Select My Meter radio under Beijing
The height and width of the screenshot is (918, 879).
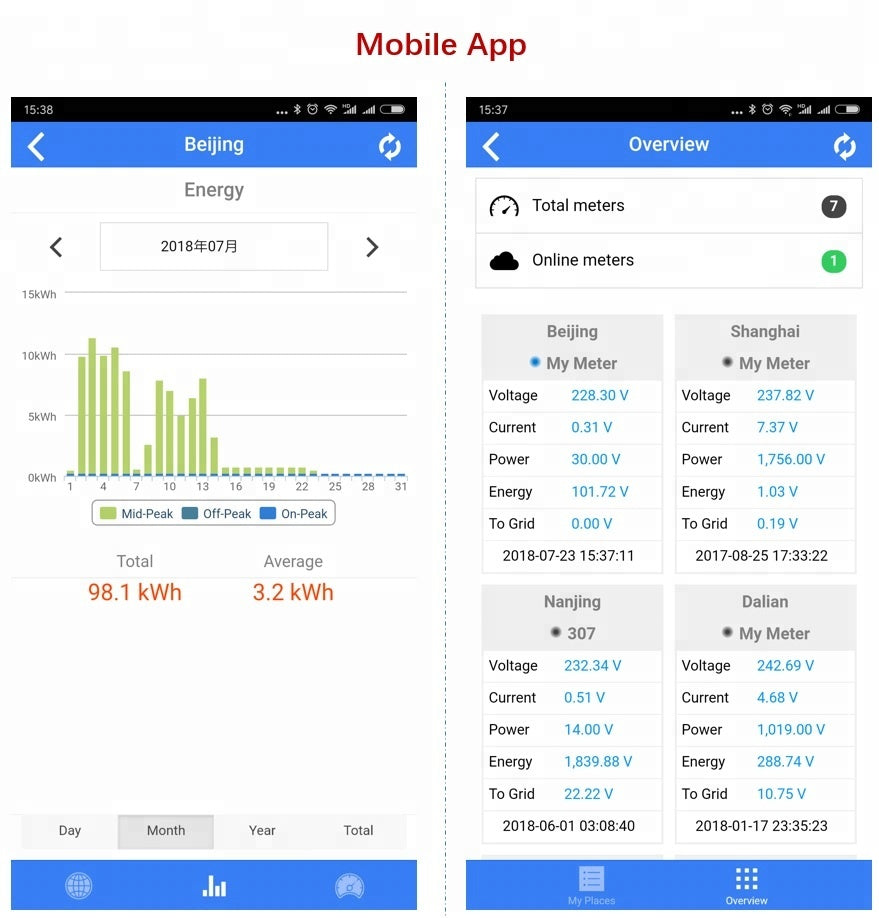coord(536,363)
